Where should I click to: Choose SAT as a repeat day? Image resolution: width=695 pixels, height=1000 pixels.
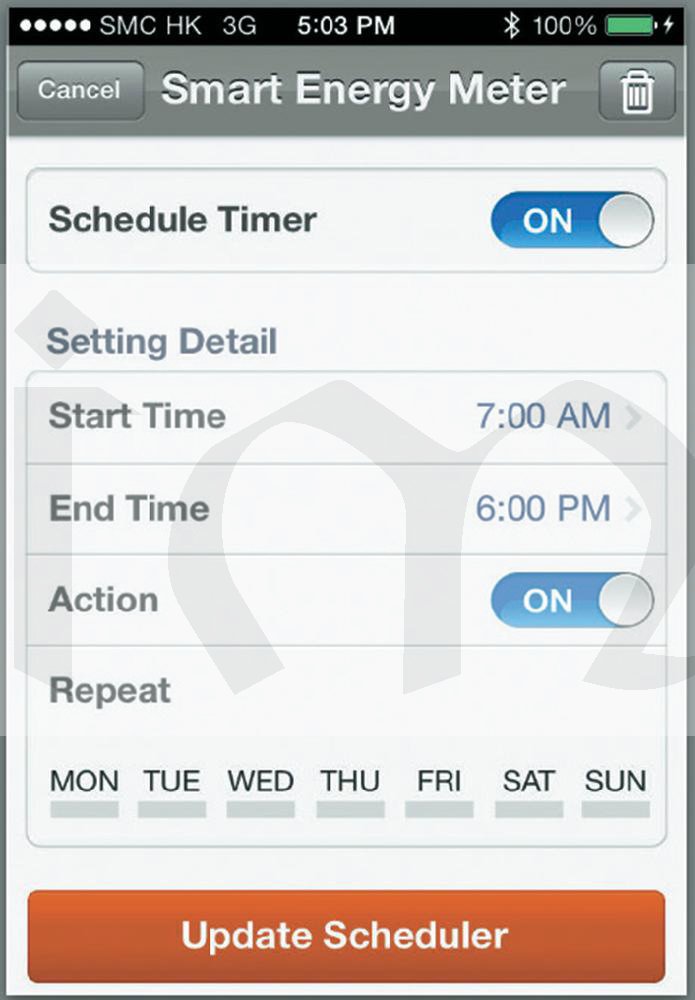point(527,792)
